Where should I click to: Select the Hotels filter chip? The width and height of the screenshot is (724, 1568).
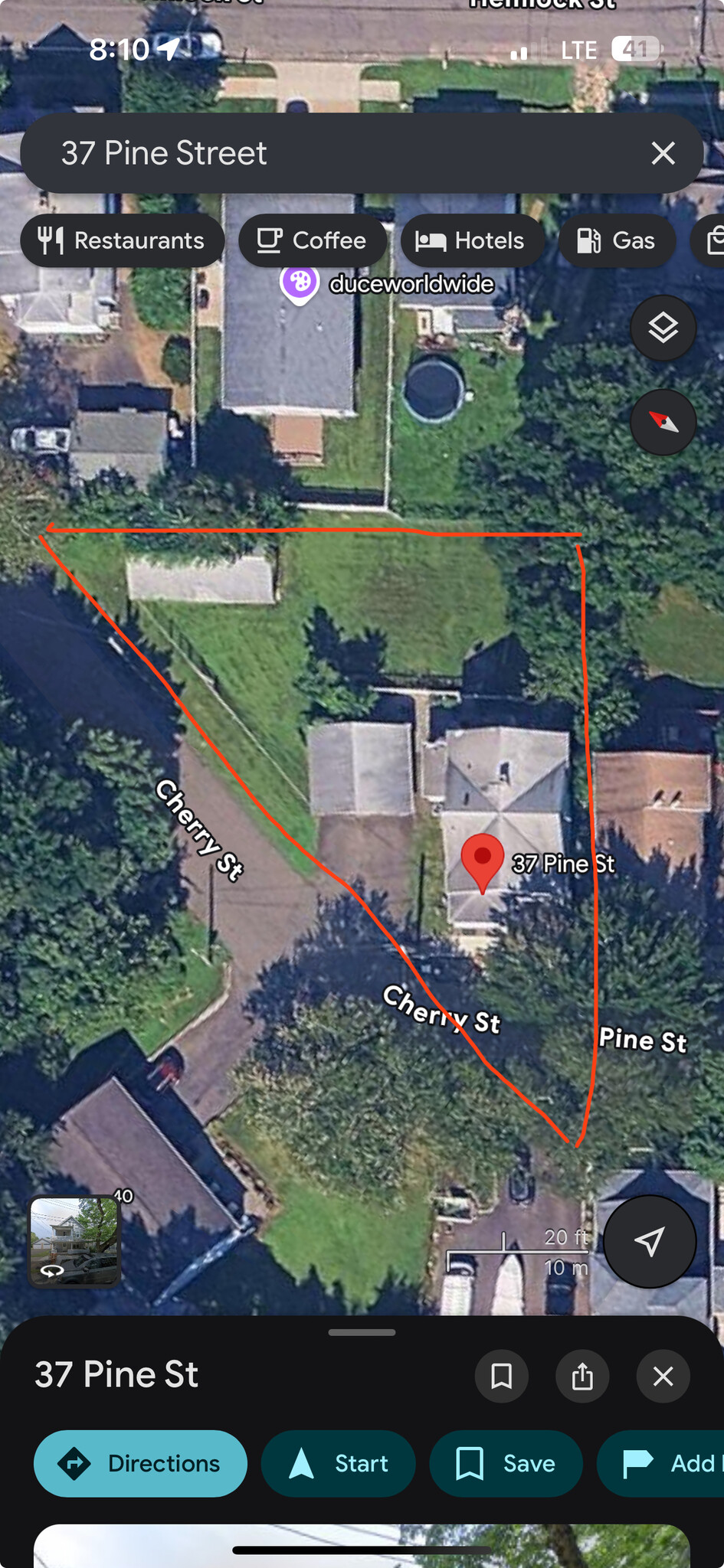pyautogui.click(x=473, y=240)
